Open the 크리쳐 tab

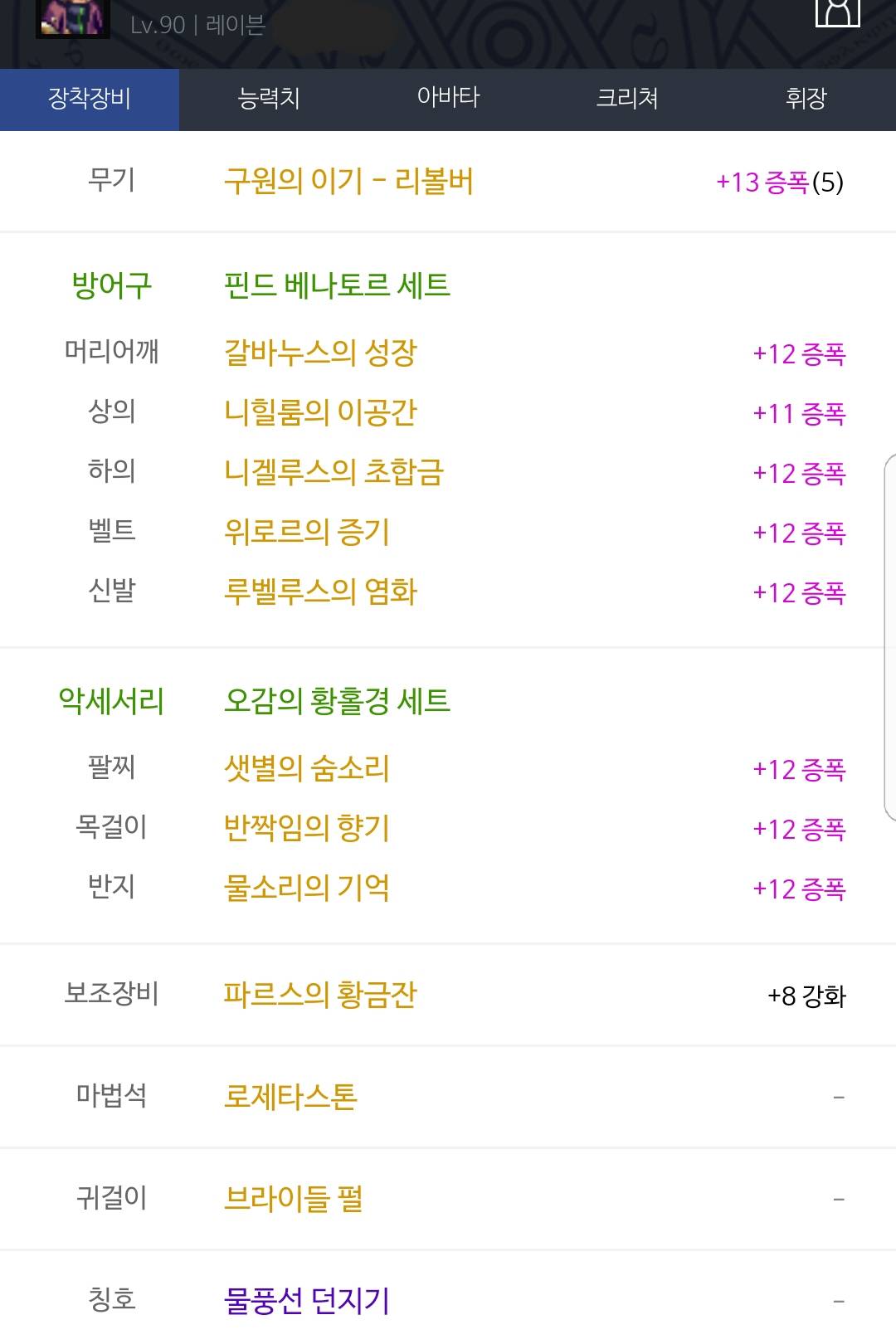[x=627, y=99]
